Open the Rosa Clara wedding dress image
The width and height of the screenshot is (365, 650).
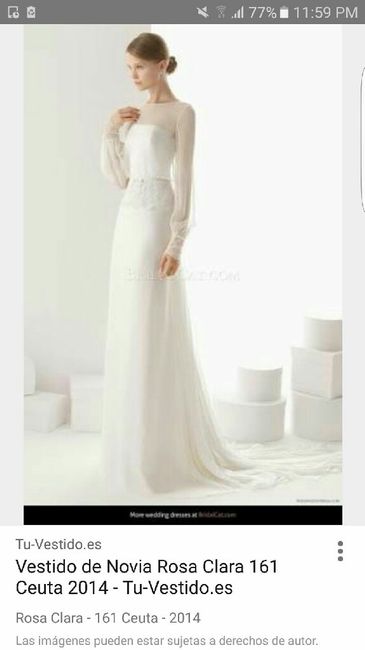183,274
